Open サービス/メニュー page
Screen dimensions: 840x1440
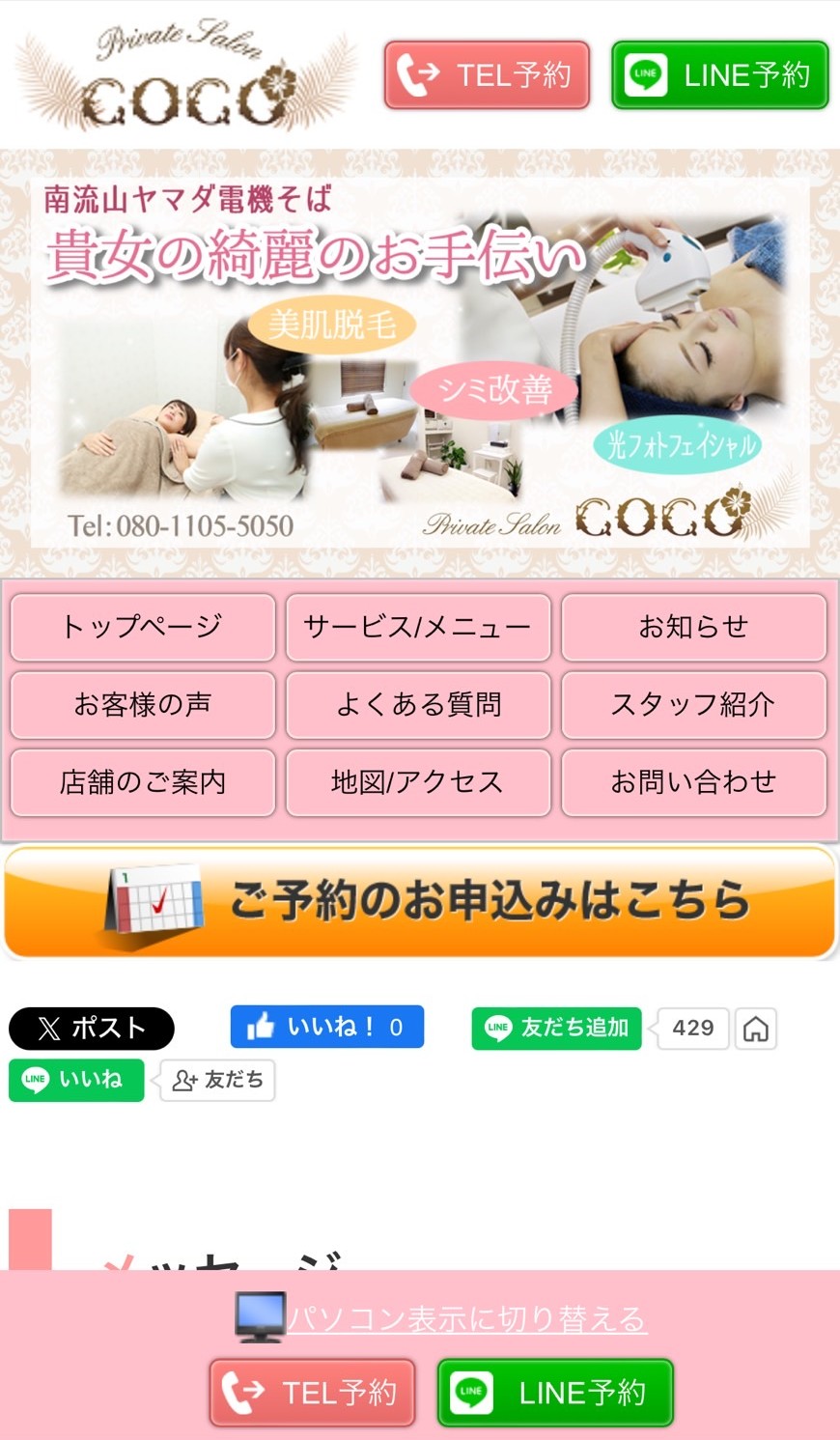click(418, 627)
